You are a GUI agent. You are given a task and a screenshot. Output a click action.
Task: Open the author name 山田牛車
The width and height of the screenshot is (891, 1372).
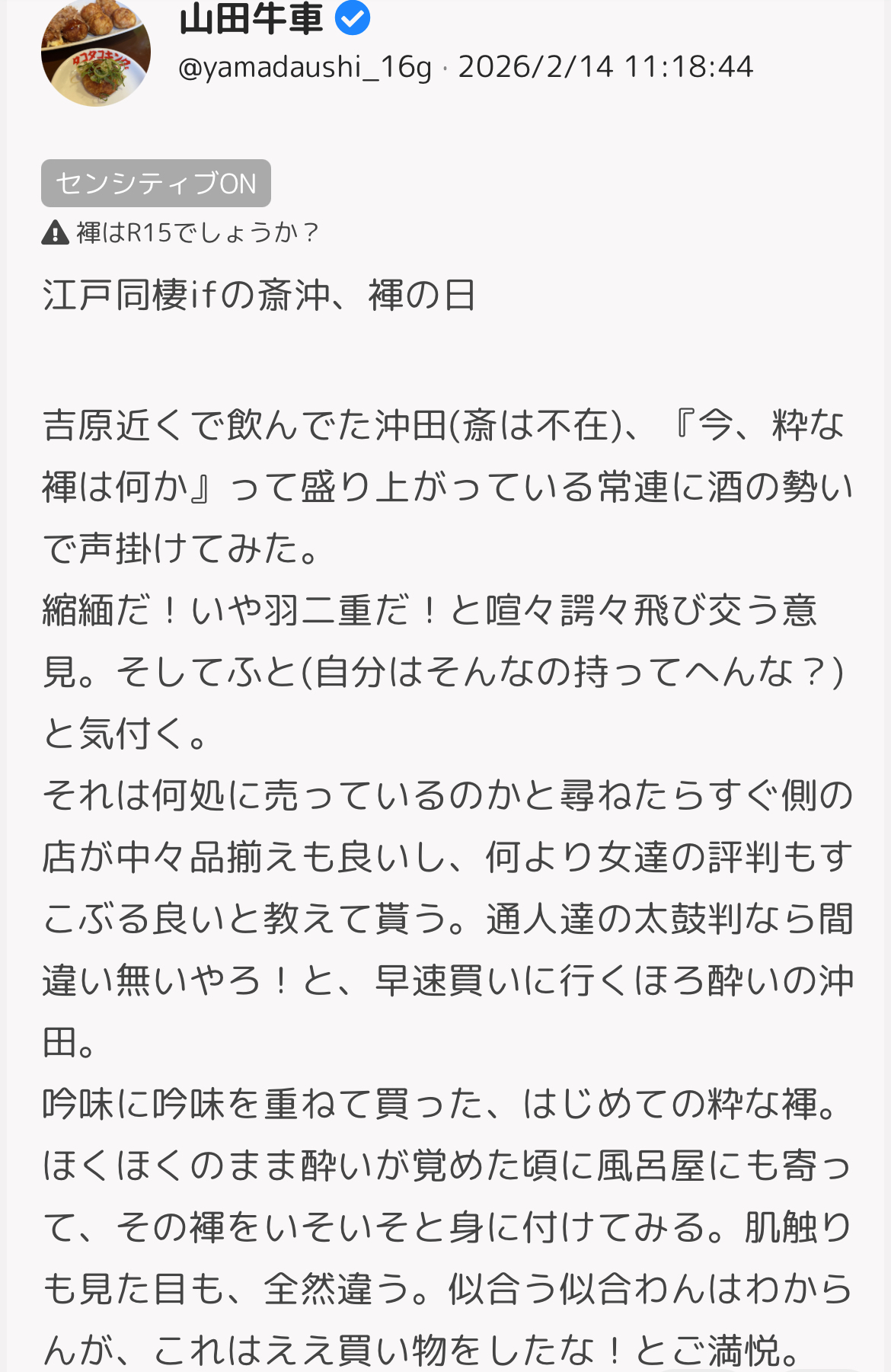pos(251,18)
